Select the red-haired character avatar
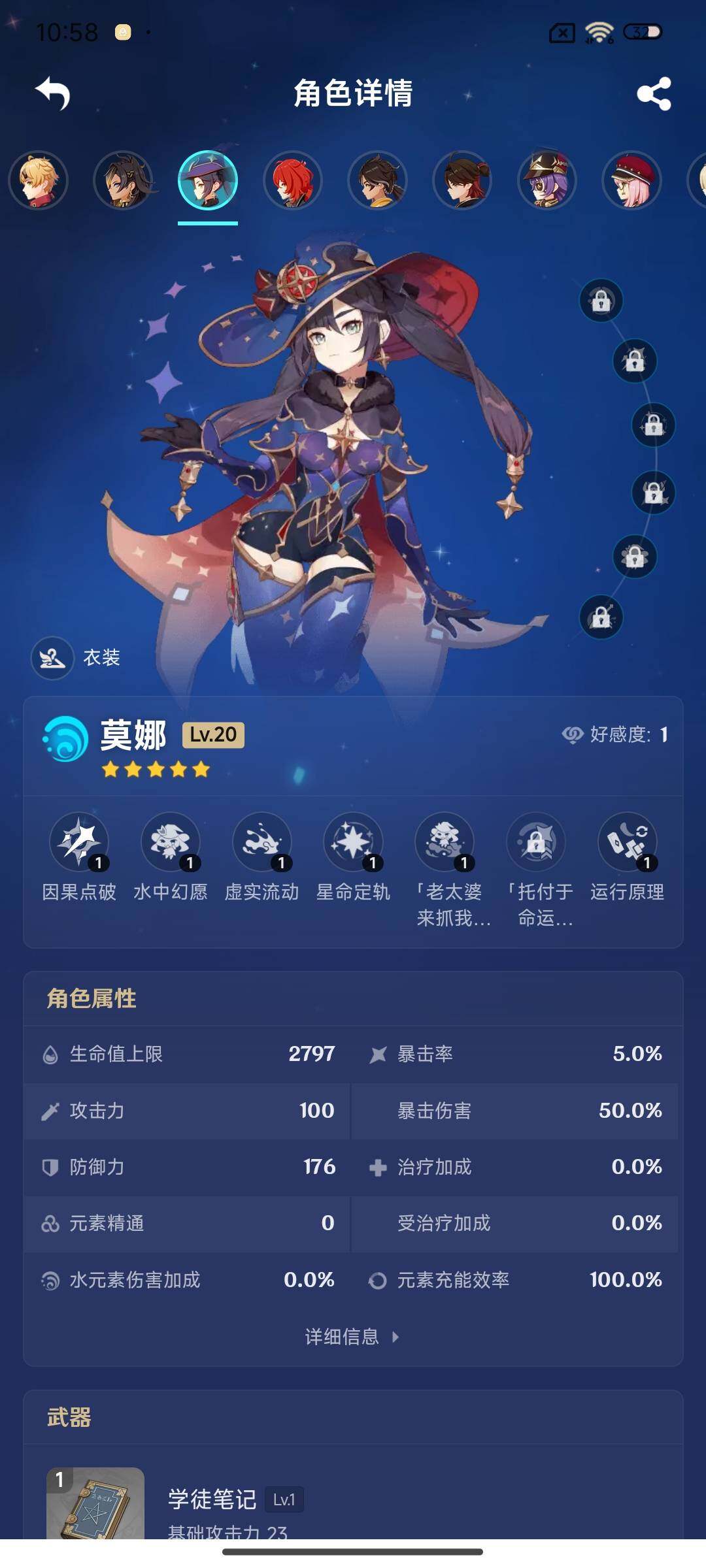This screenshot has height=1568, width=706. (293, 180)
